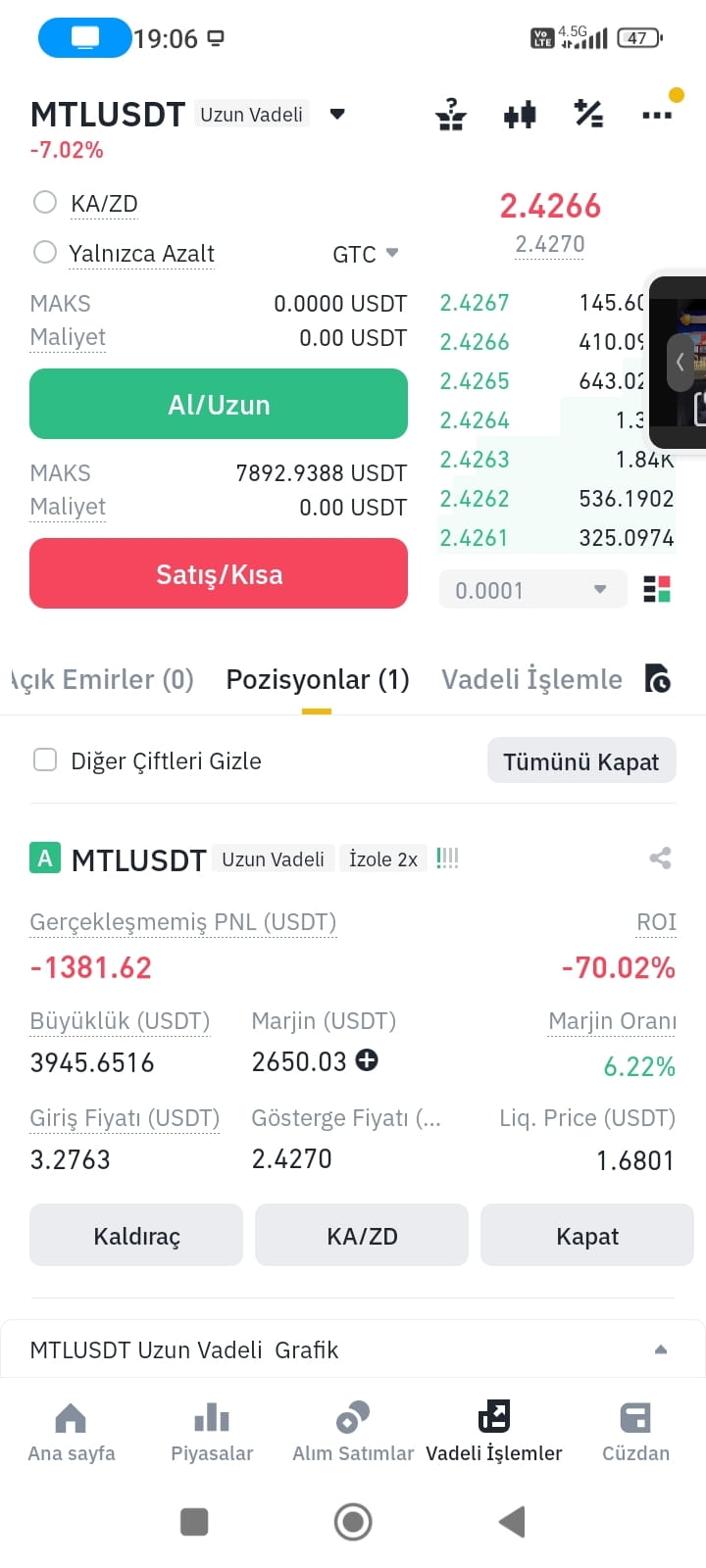Screen dimensions: 706x1568
Task: Check the Diğer Çiftleri Gizle checkbox
Action: click(x=44, y=759)
